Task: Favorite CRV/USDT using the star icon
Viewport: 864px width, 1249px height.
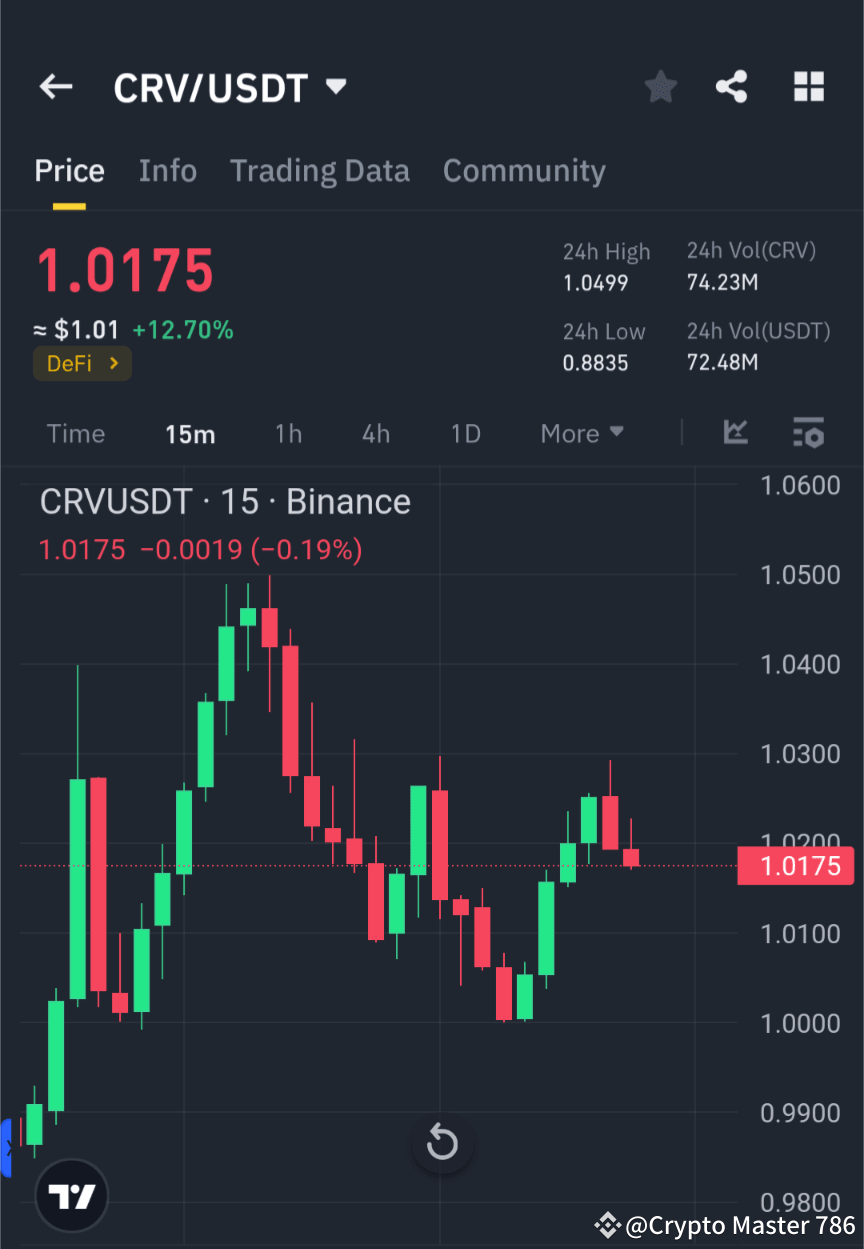Action: coord(660,87)
